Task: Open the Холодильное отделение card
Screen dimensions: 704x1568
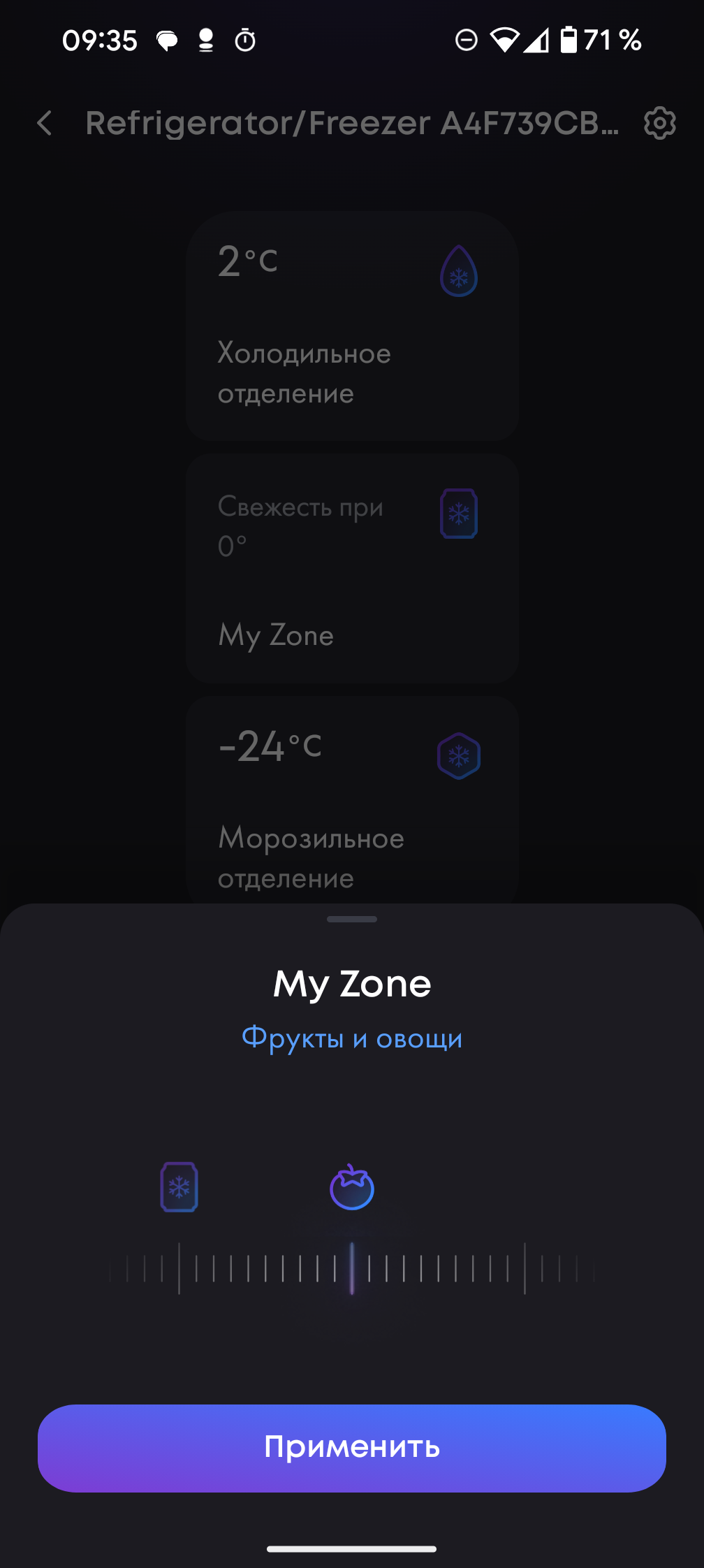Action: click(352, 326)
